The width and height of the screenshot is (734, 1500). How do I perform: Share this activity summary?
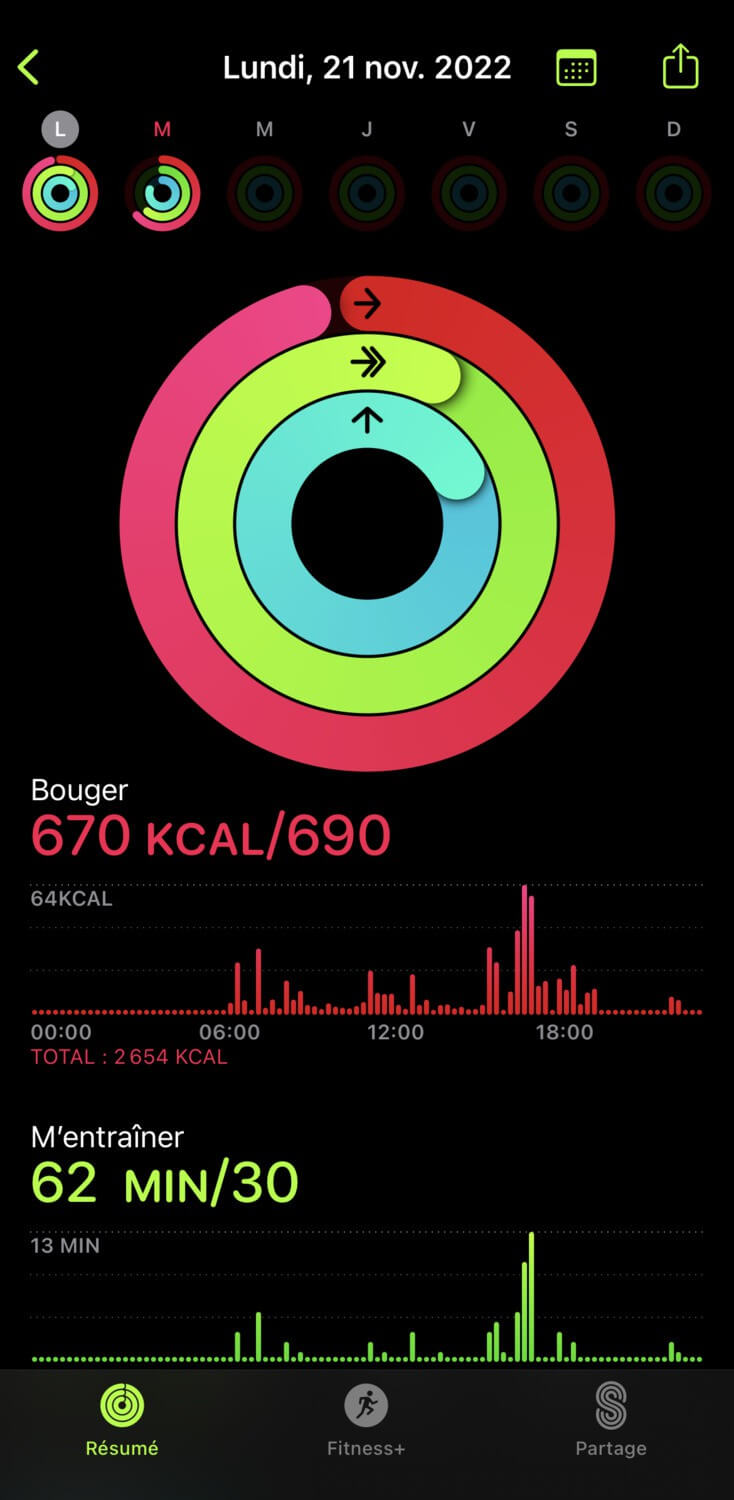[680, 66]
